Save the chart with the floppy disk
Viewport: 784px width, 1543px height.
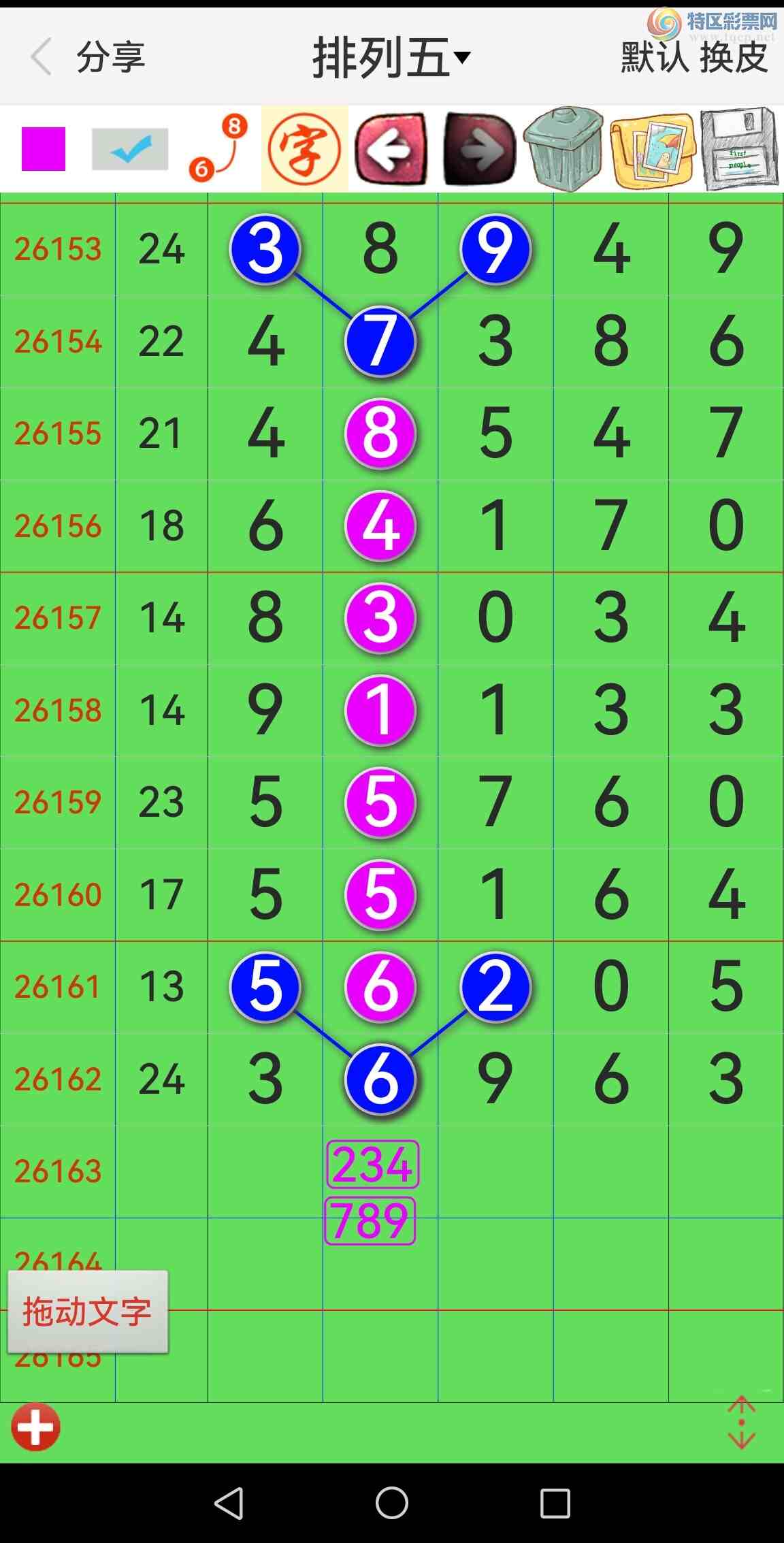(x=739, y=148)
